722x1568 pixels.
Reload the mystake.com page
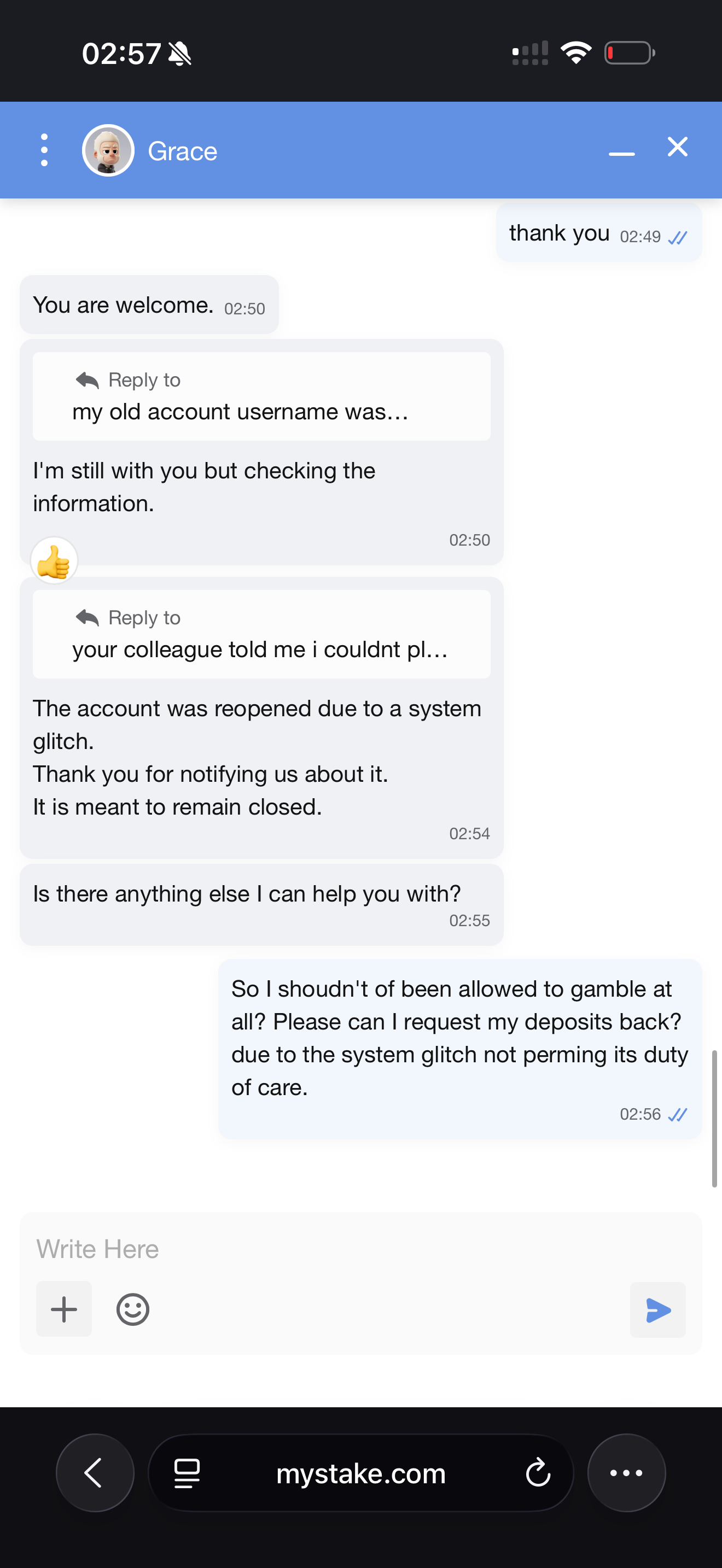pos(538,1472)
